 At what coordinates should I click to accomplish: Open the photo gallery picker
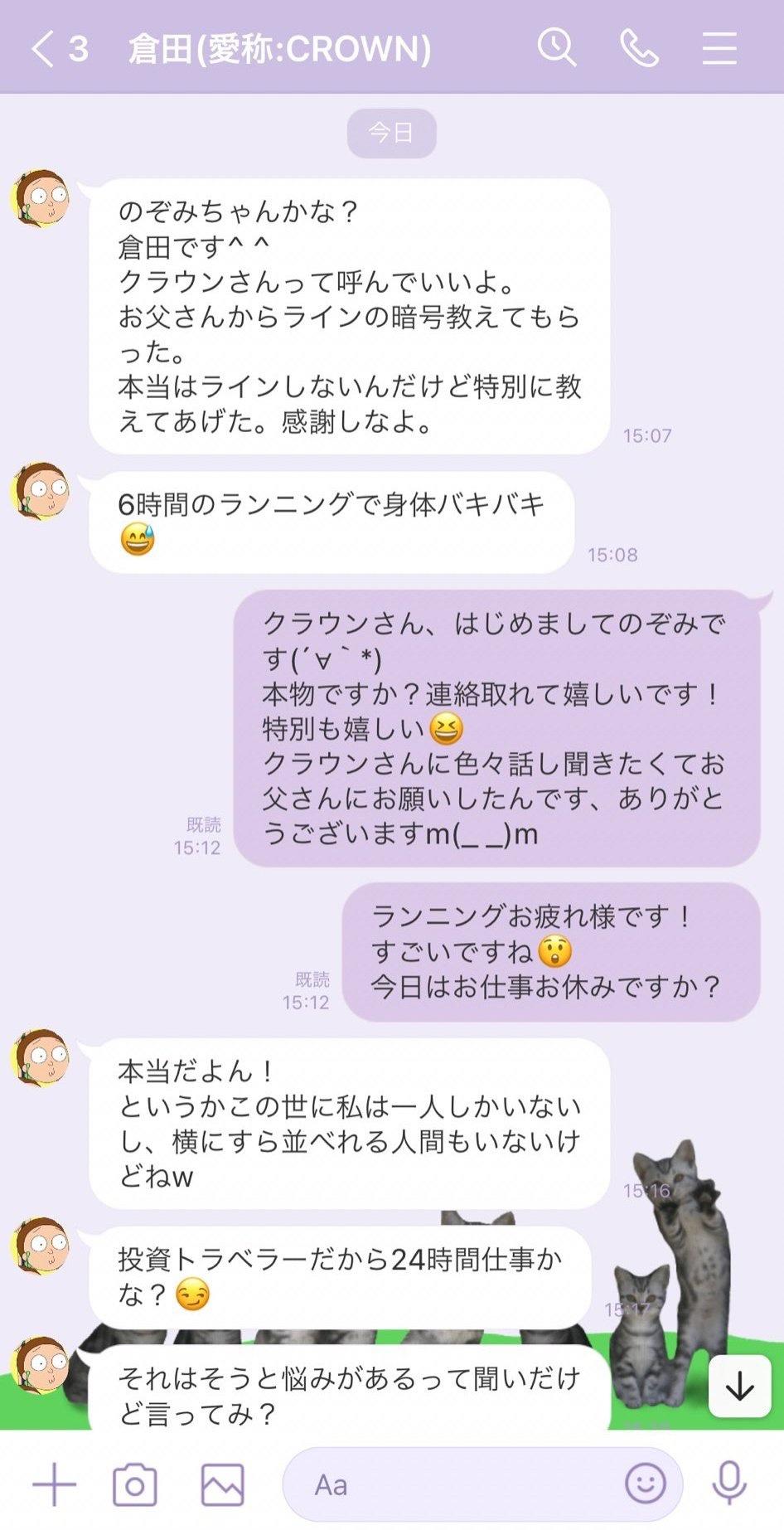pos(222,1484)
